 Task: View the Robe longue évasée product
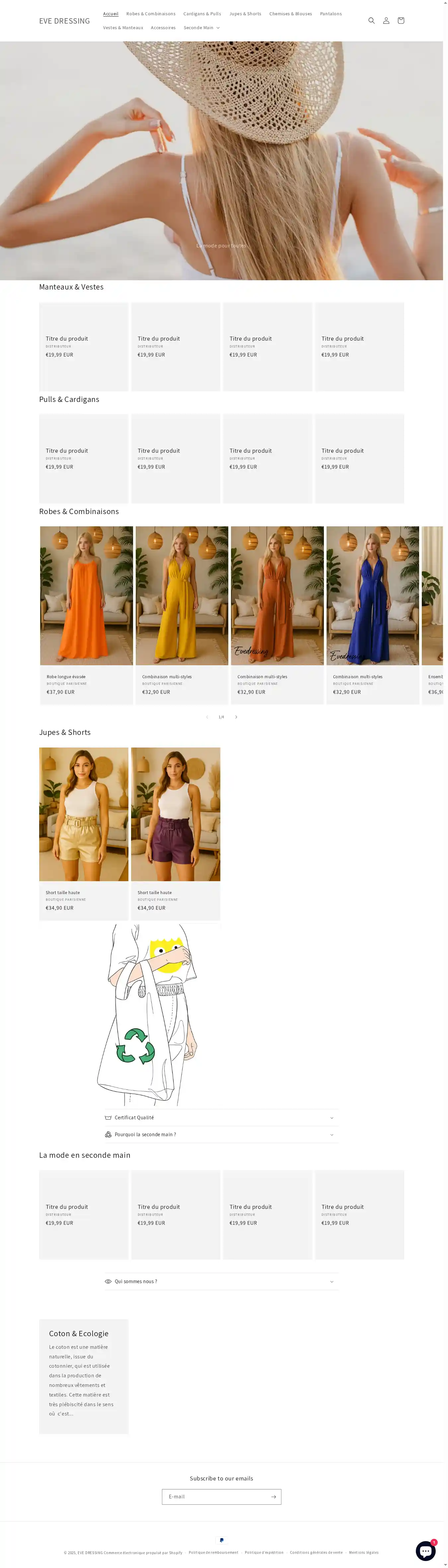click(66, 676)
